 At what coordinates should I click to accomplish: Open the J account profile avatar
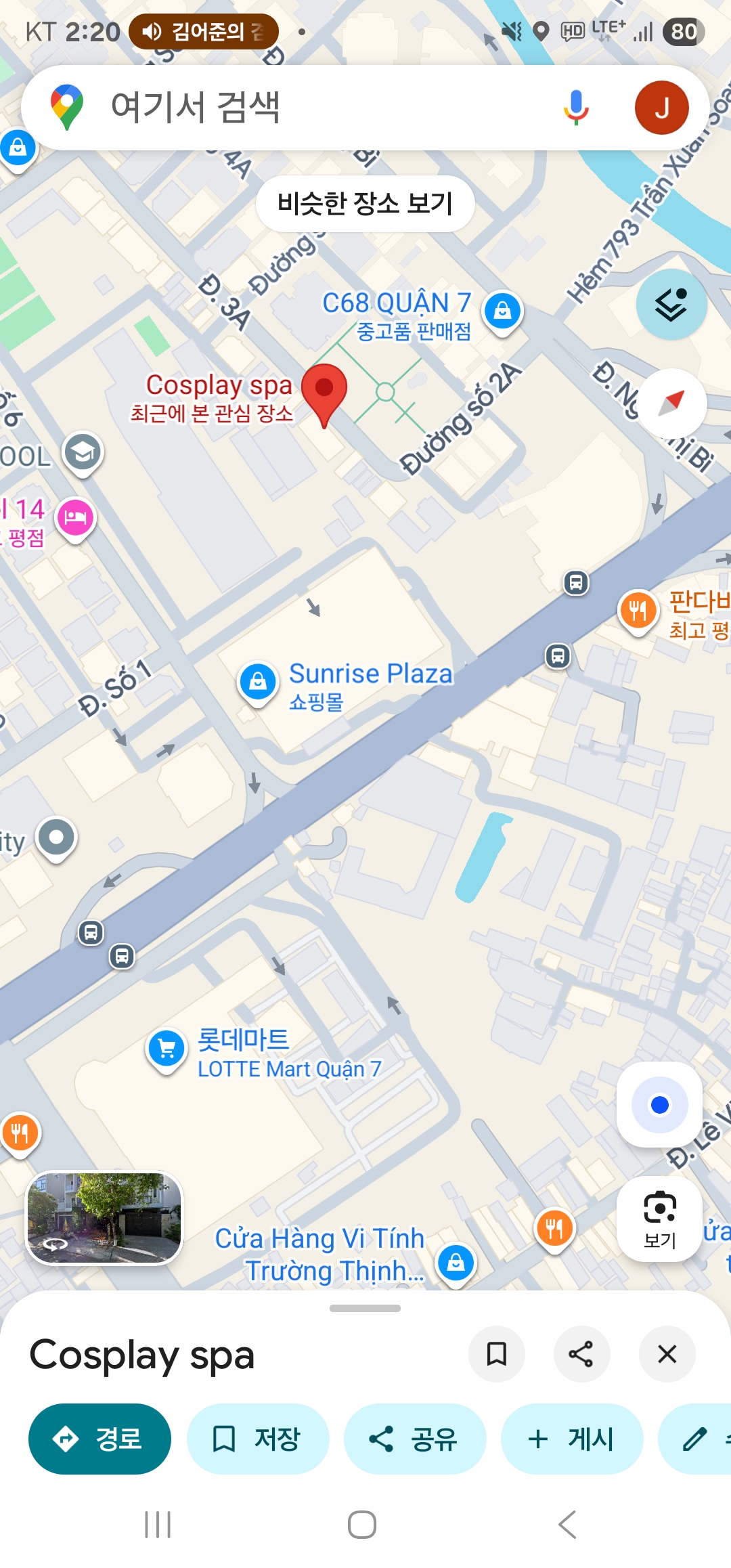661,108
